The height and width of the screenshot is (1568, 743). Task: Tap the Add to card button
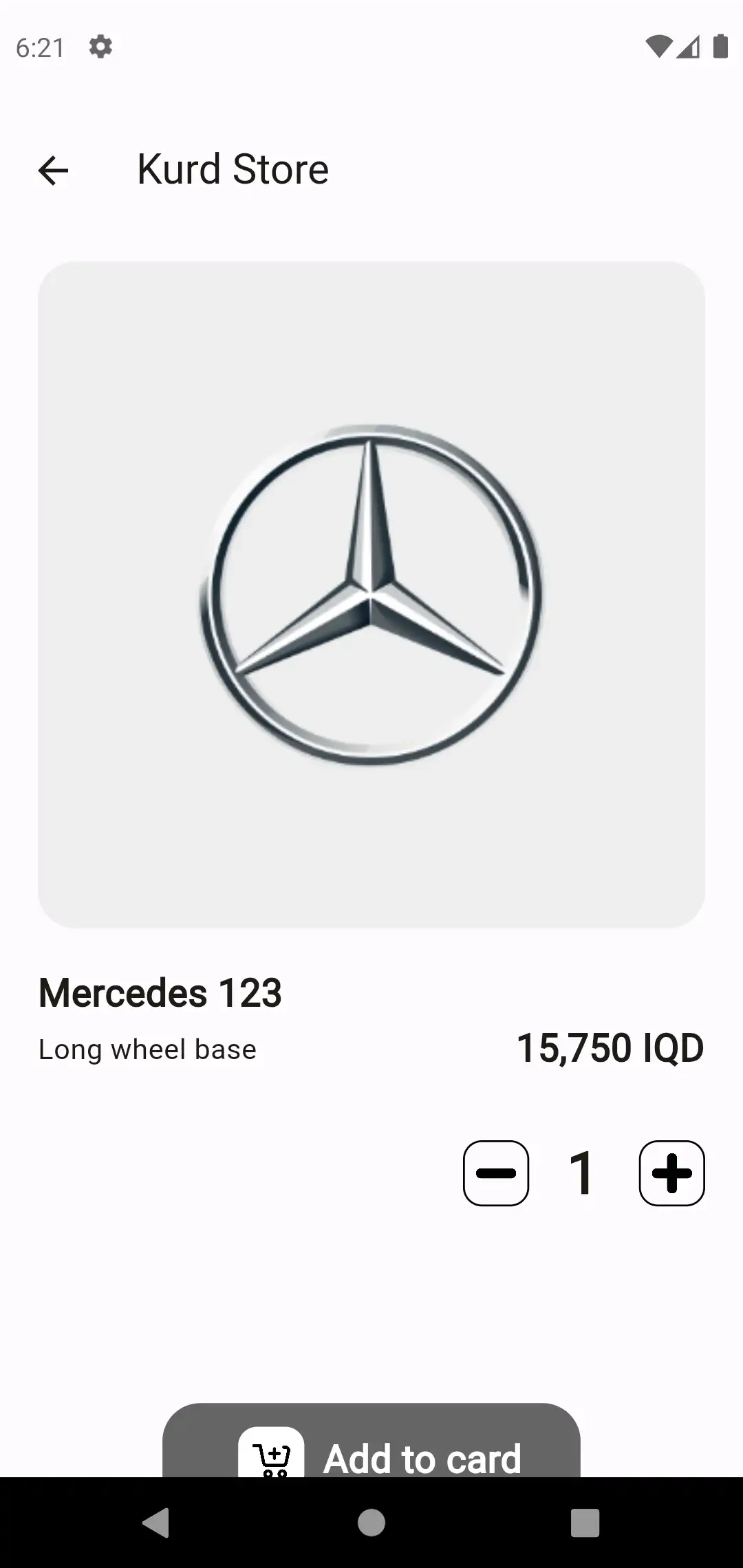[371, 1443]
